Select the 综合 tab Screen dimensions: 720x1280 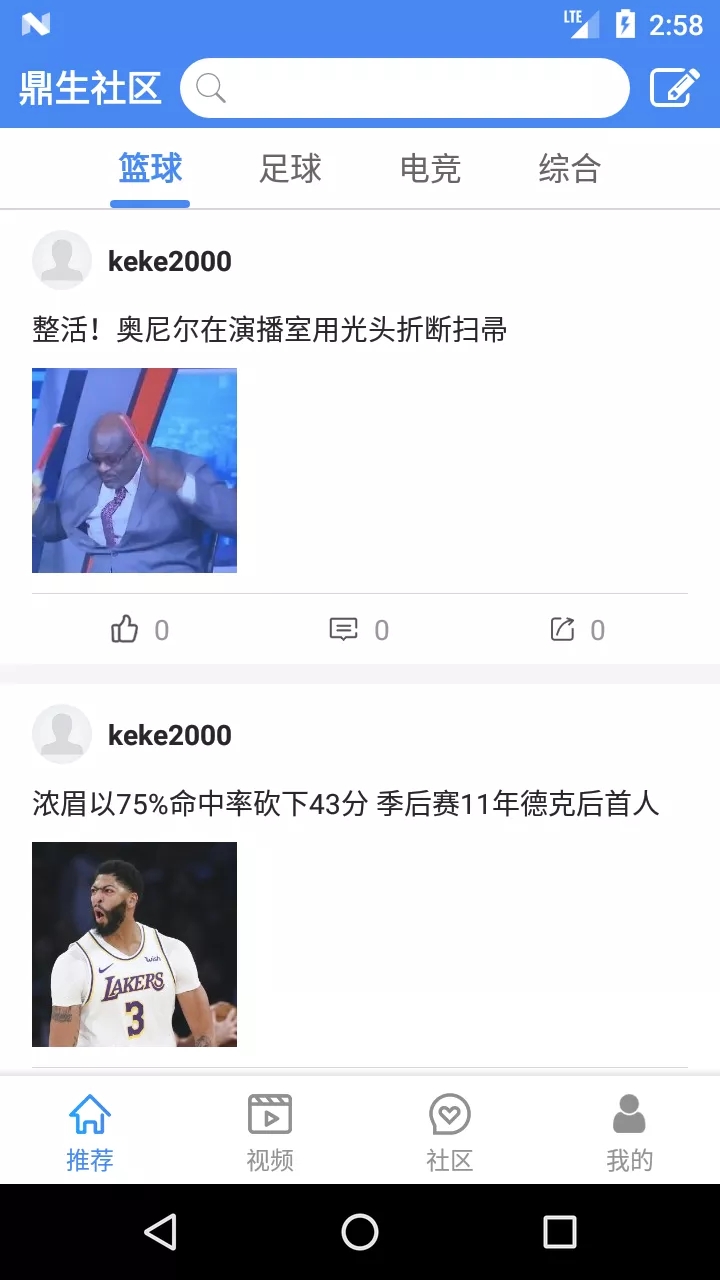tap(569, 168)
